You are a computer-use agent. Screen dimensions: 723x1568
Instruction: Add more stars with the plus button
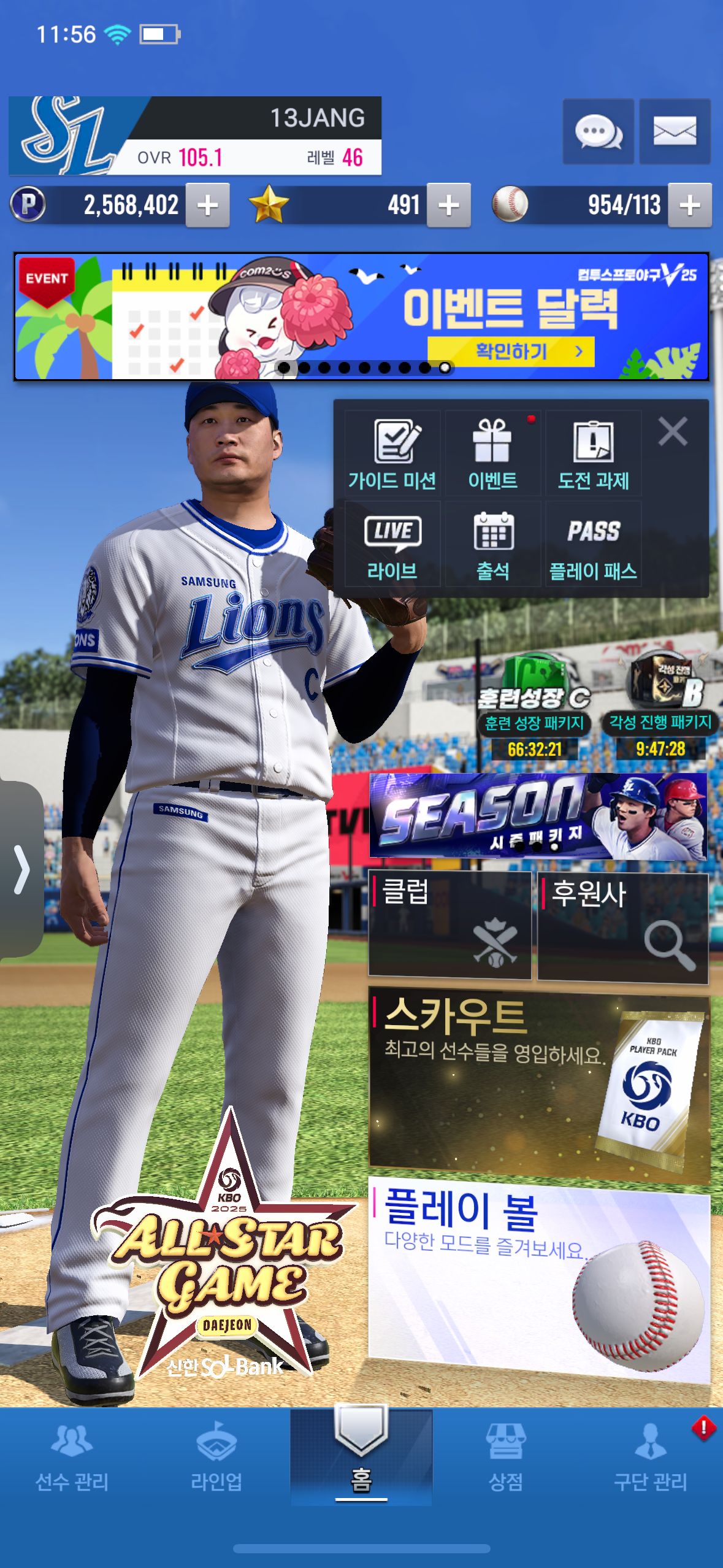pos(449,206)
